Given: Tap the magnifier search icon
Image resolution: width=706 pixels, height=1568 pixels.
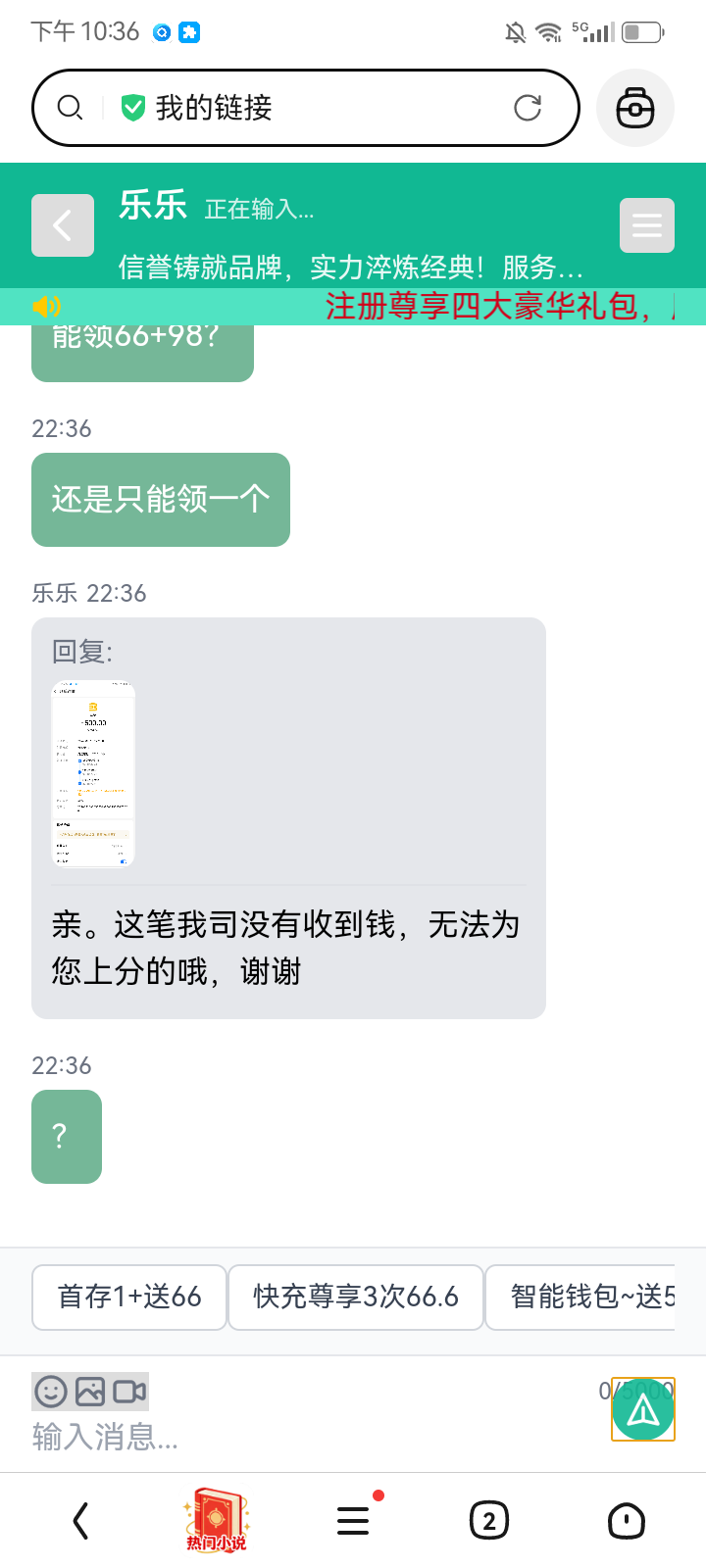Looking at the screenshot, I should [x=69, y=108].
